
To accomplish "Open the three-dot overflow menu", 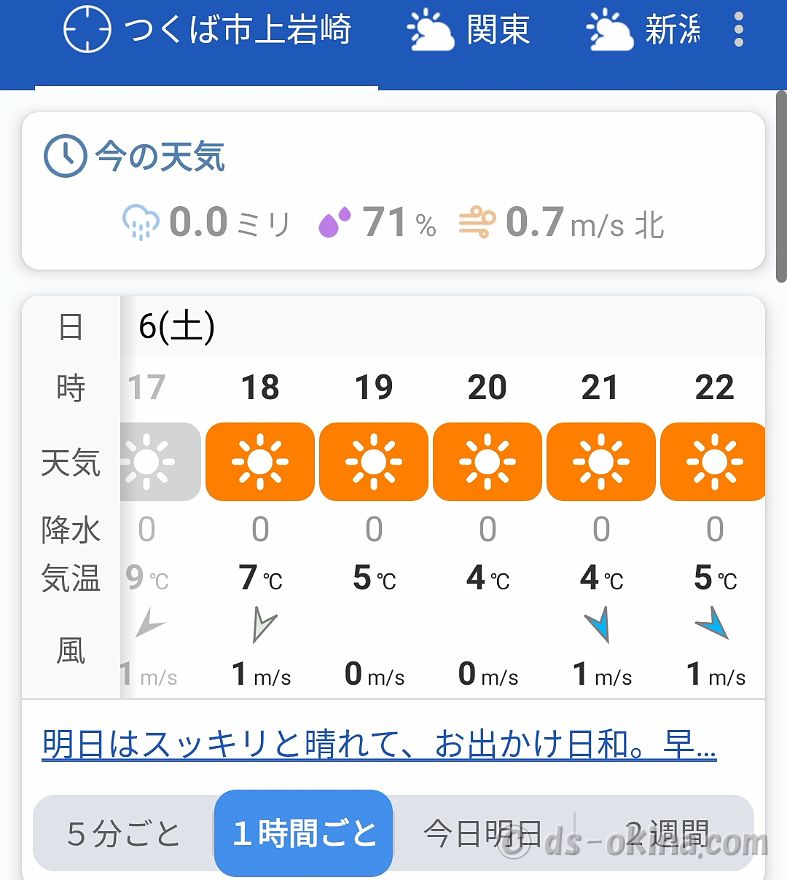I will tap(739, 30).
